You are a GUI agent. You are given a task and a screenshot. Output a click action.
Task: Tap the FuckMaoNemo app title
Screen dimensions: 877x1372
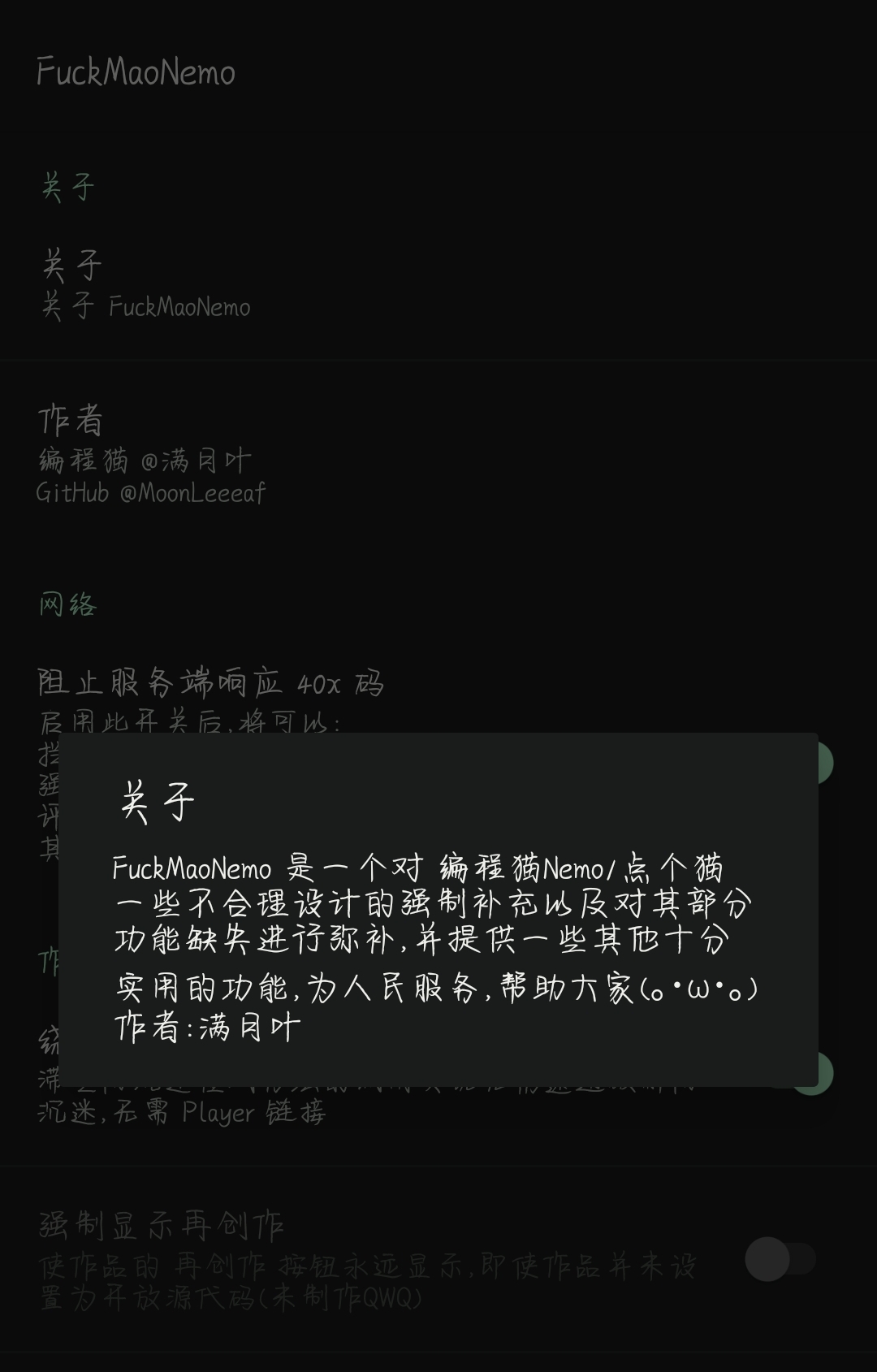pos(136,71)
